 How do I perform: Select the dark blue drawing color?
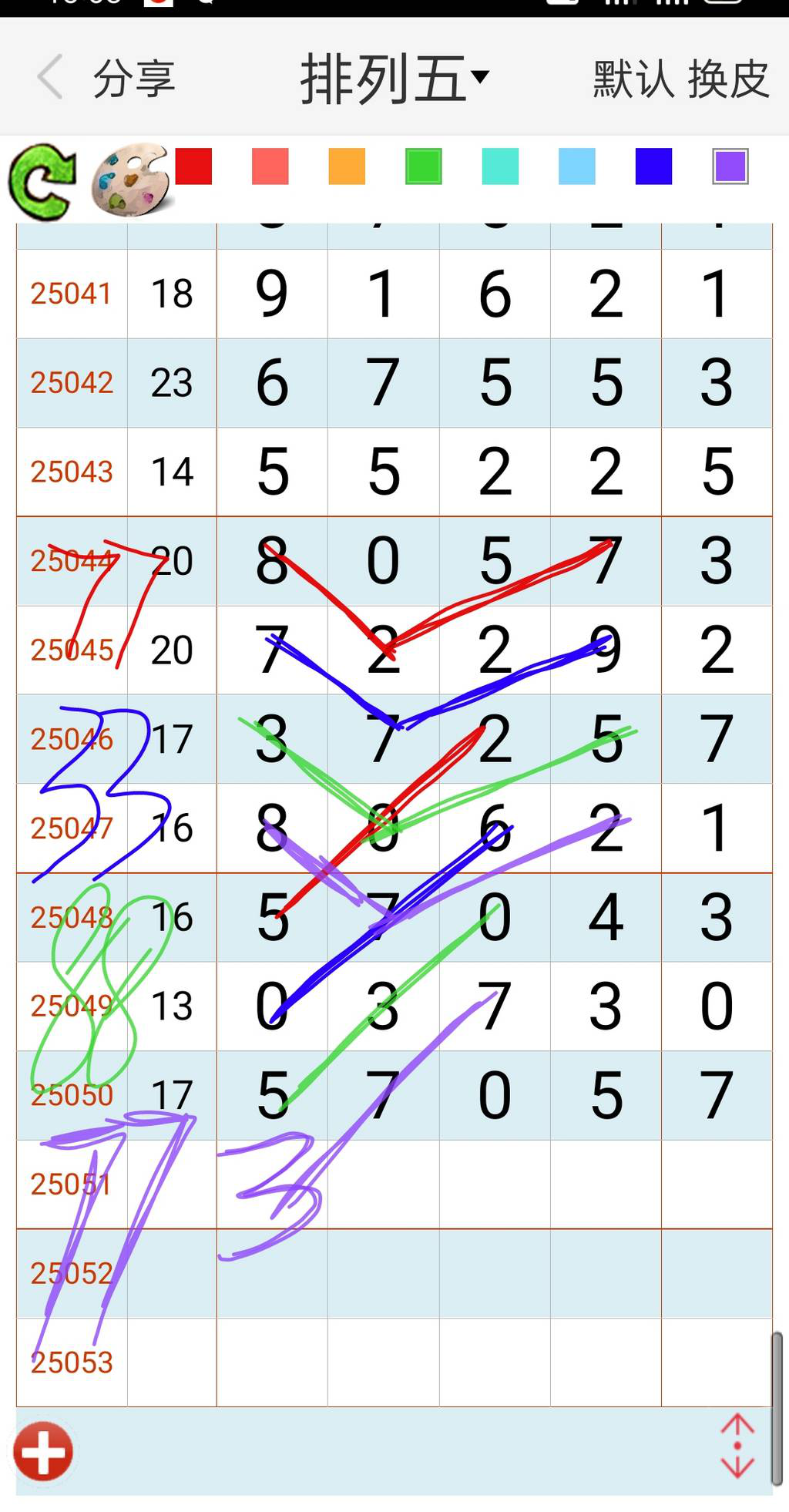tap(652, 166)
